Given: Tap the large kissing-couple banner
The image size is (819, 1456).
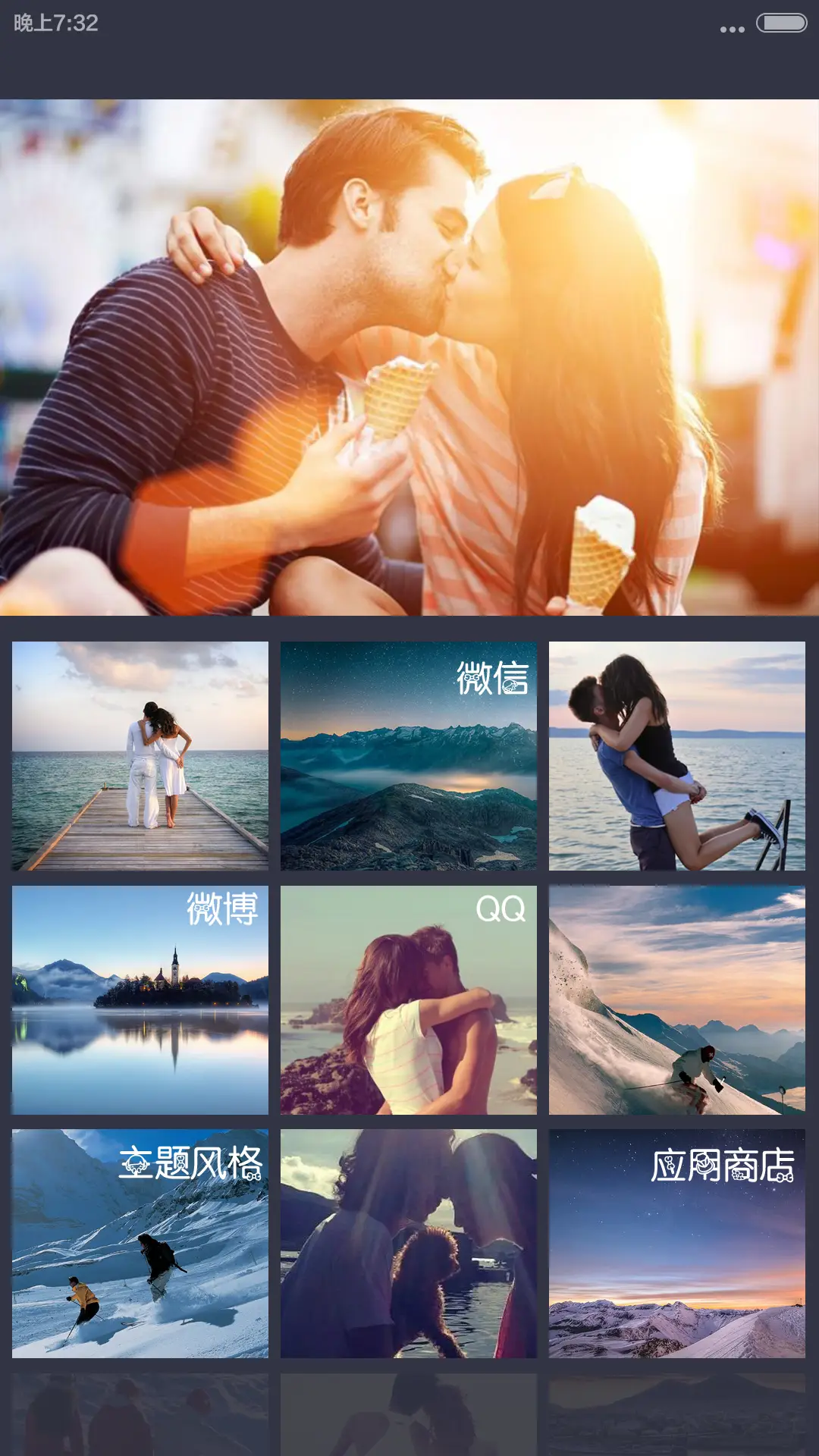Looking at the screenshot, I should pos(409,356).
